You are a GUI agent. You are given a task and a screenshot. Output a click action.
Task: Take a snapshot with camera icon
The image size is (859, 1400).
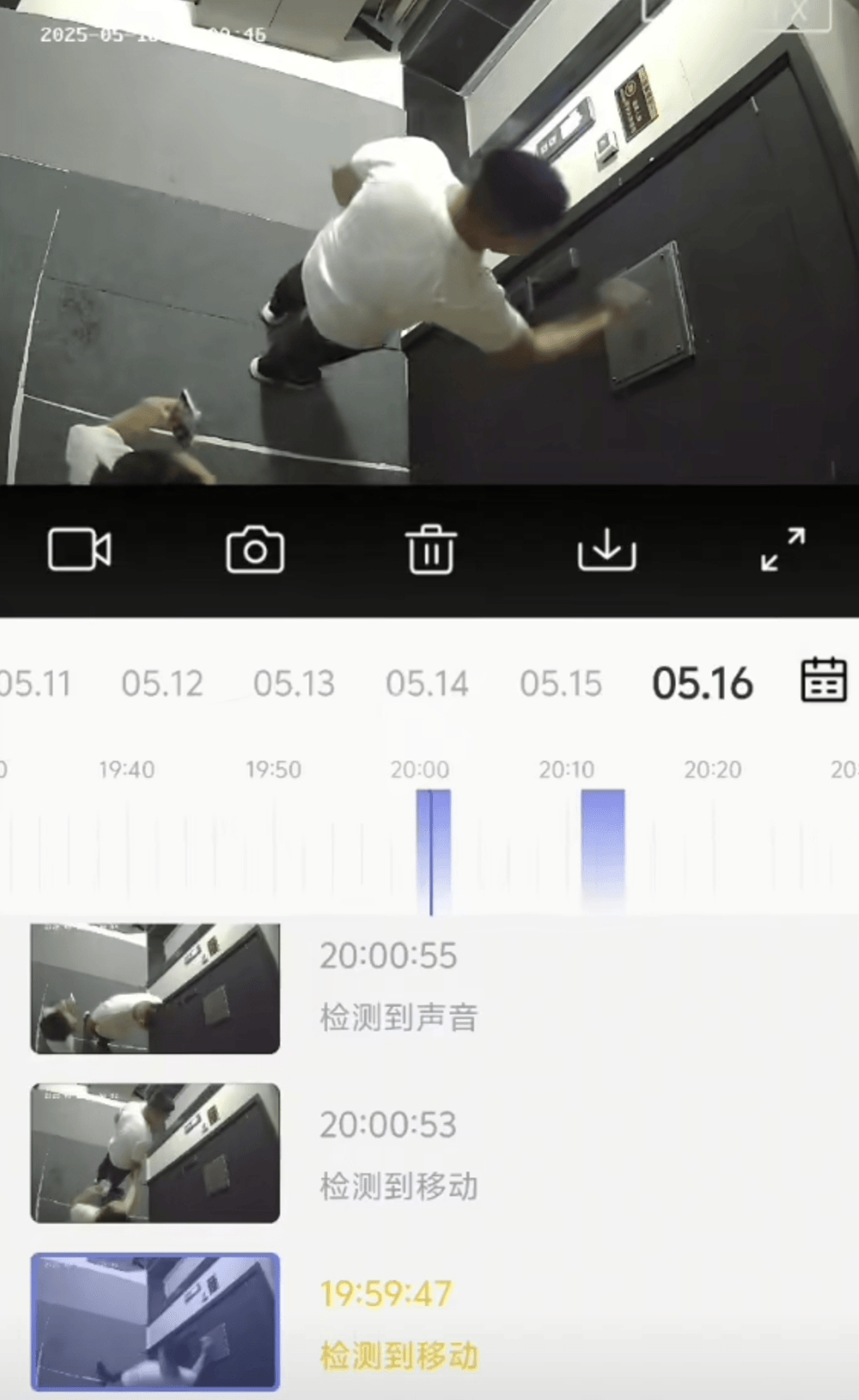255,550
